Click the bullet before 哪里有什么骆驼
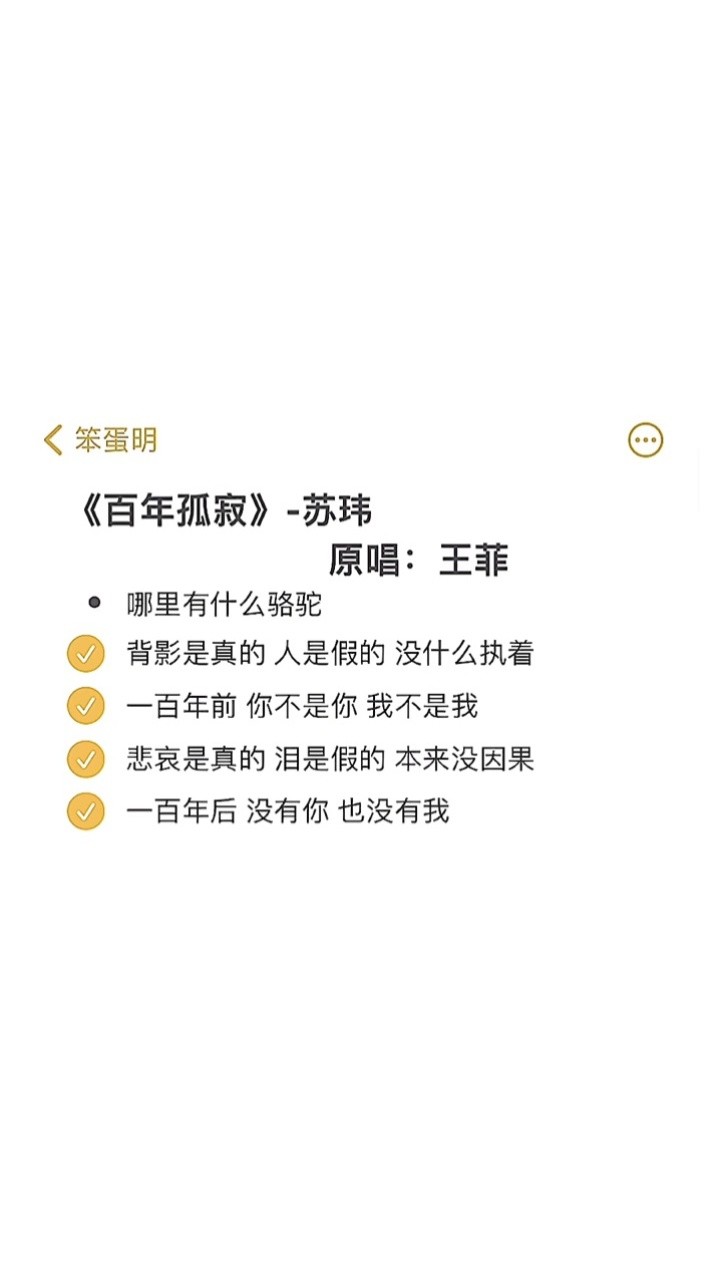This screenshot has width=720, height=1280. click(95, 603)
